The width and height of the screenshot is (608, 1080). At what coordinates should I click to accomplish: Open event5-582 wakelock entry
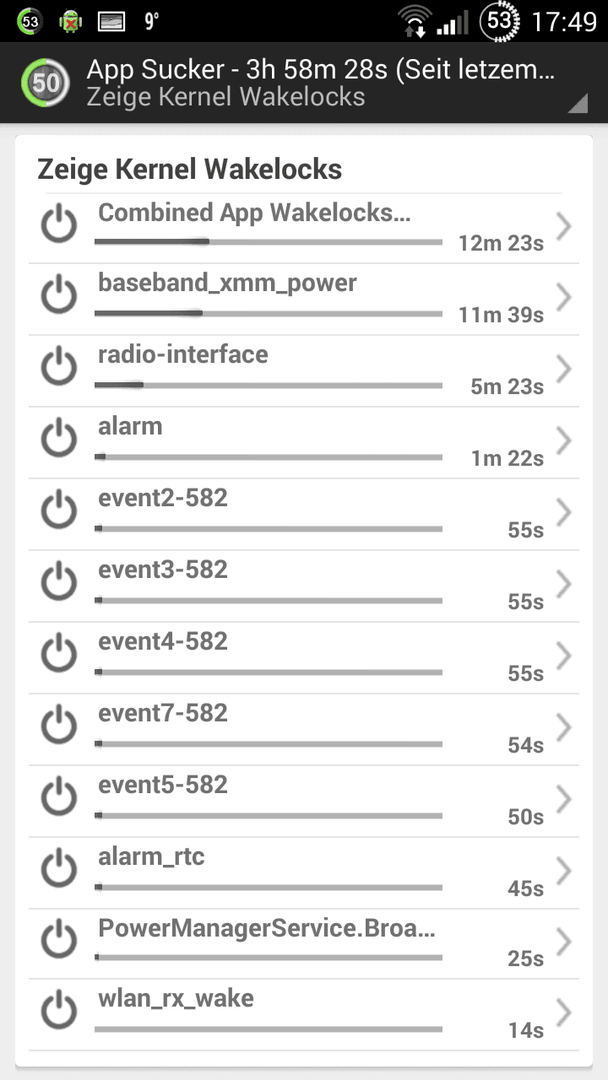tap(304, 800)
